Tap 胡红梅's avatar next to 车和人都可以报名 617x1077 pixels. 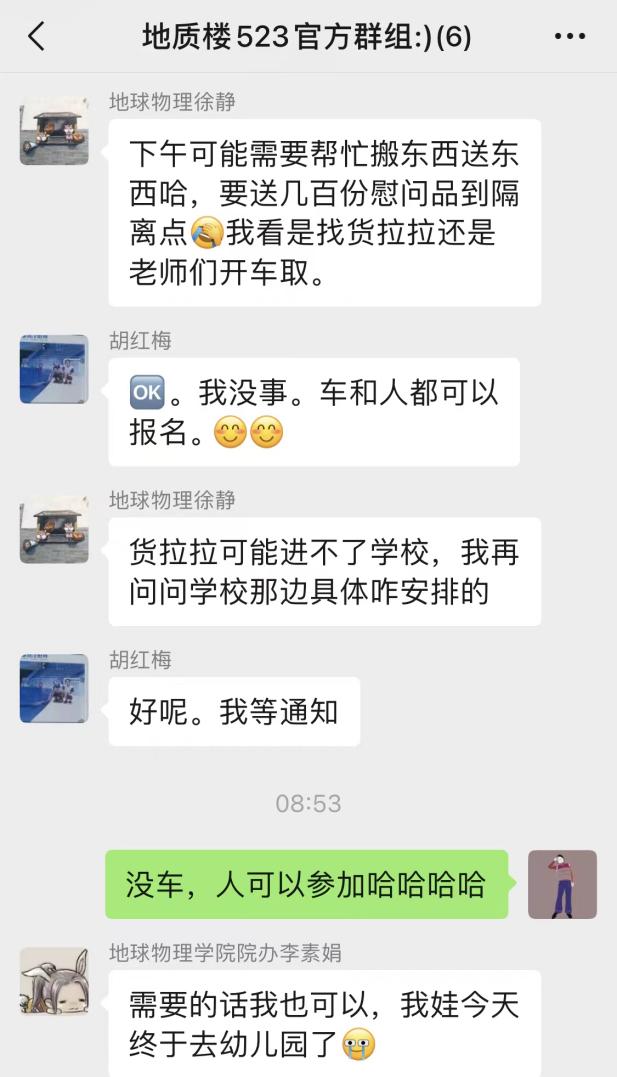[54, 369]
